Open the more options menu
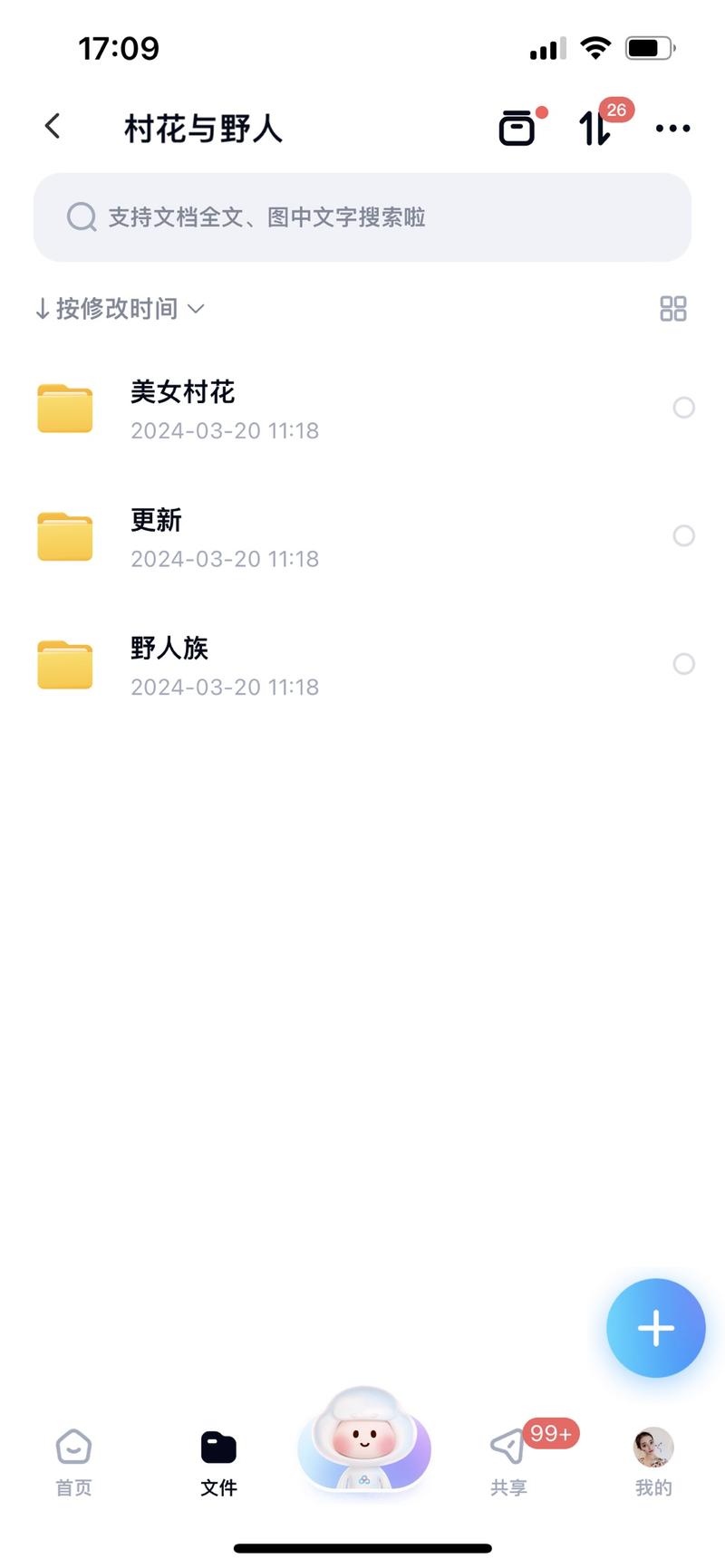The image size is (725, 1568). [672, 128]
